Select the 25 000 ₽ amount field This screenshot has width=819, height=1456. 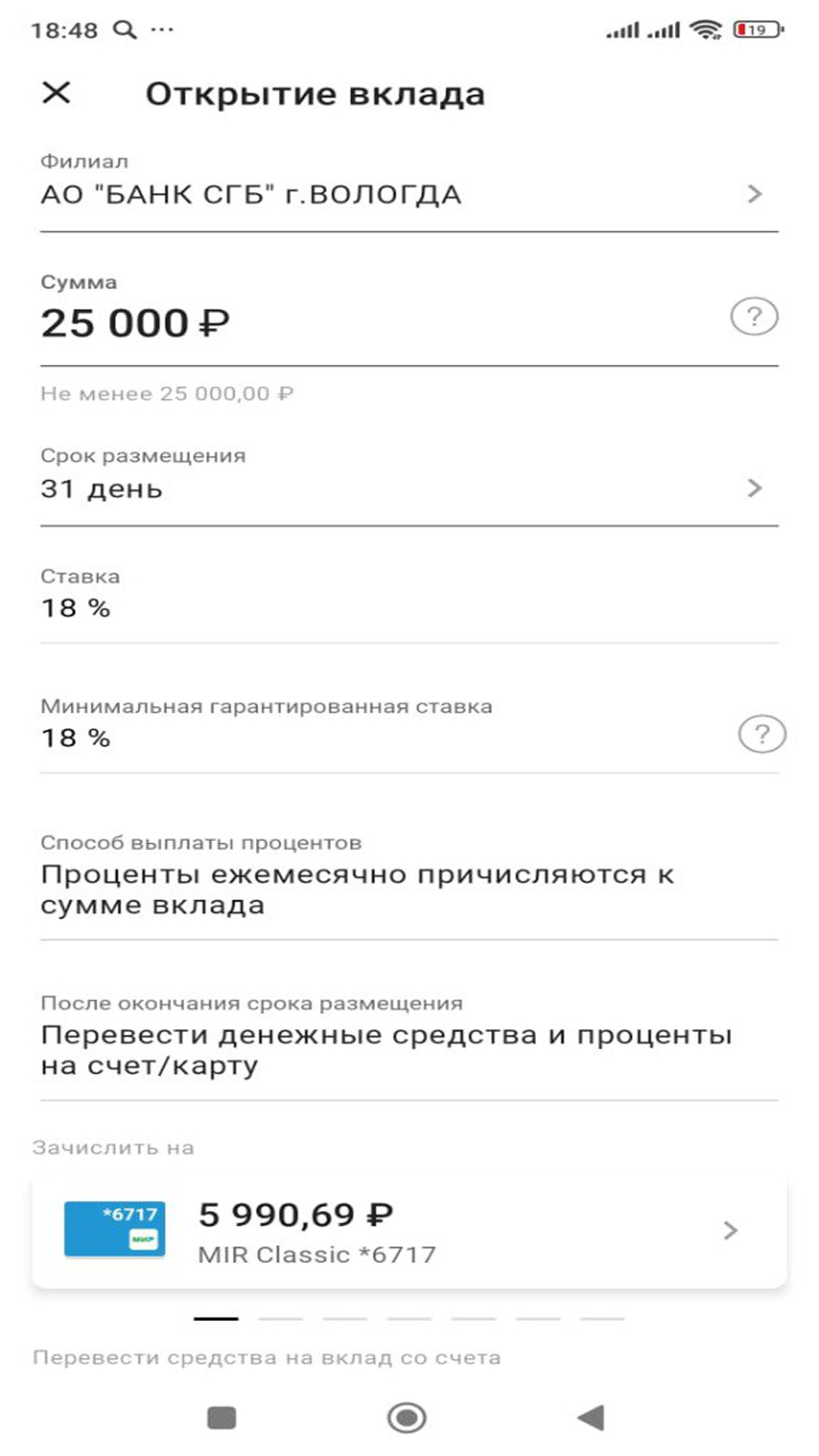(136, 322)
